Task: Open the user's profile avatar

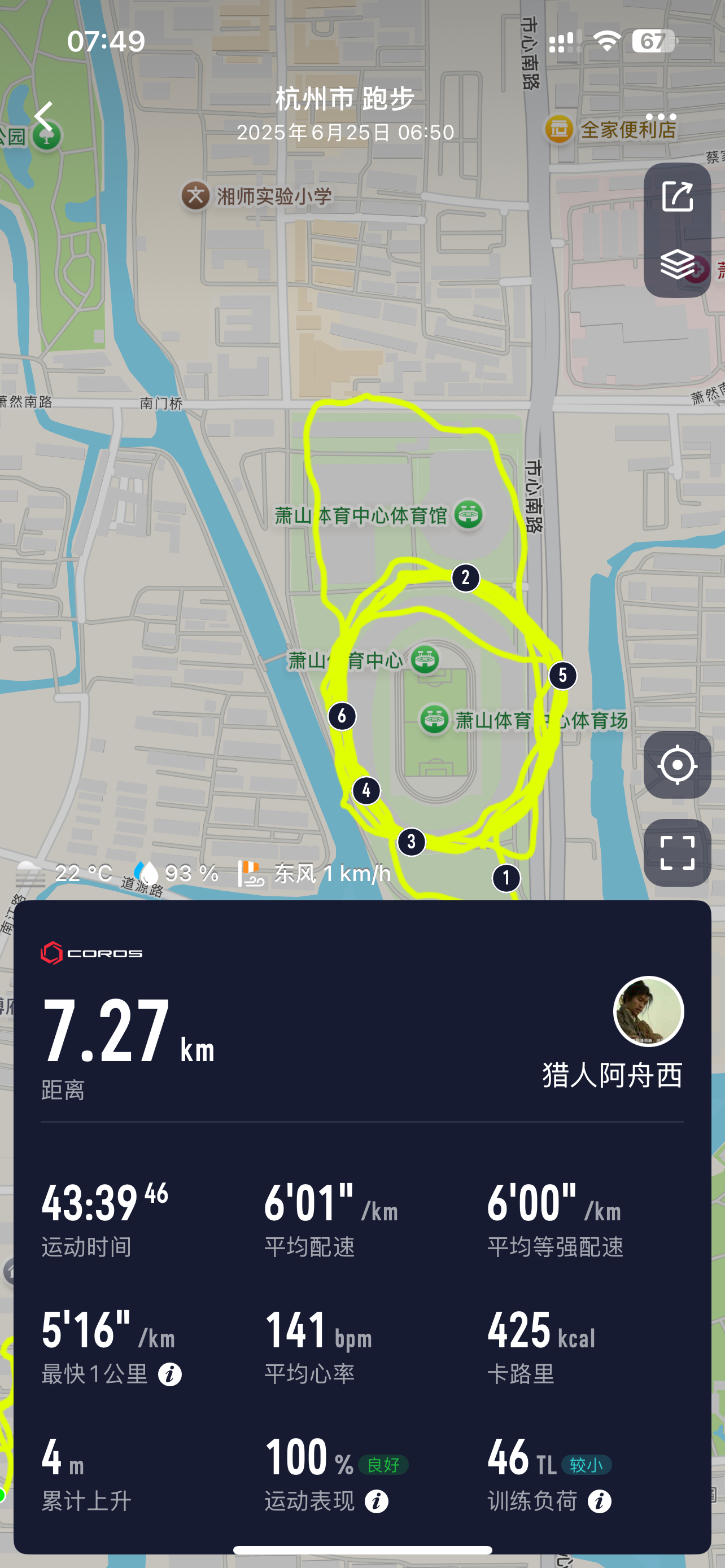Action: pyautogui.click(x=648, y=1011)
